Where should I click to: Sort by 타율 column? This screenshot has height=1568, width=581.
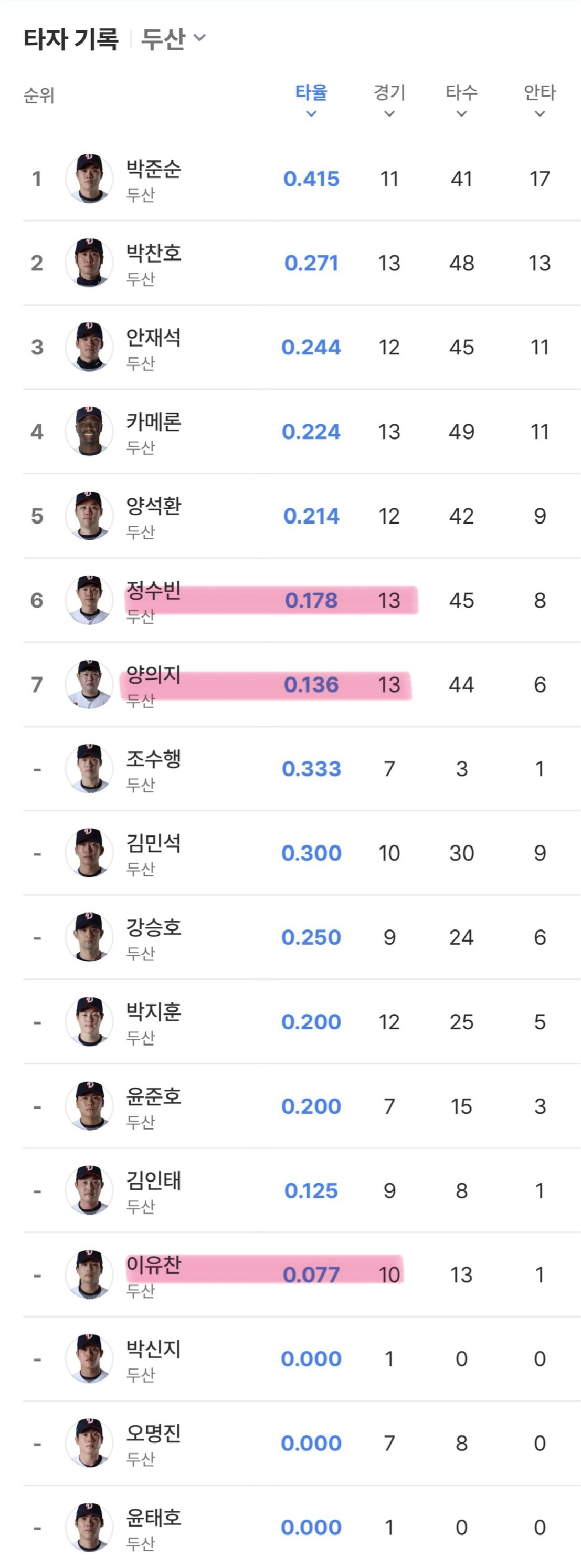click(311, 100)
